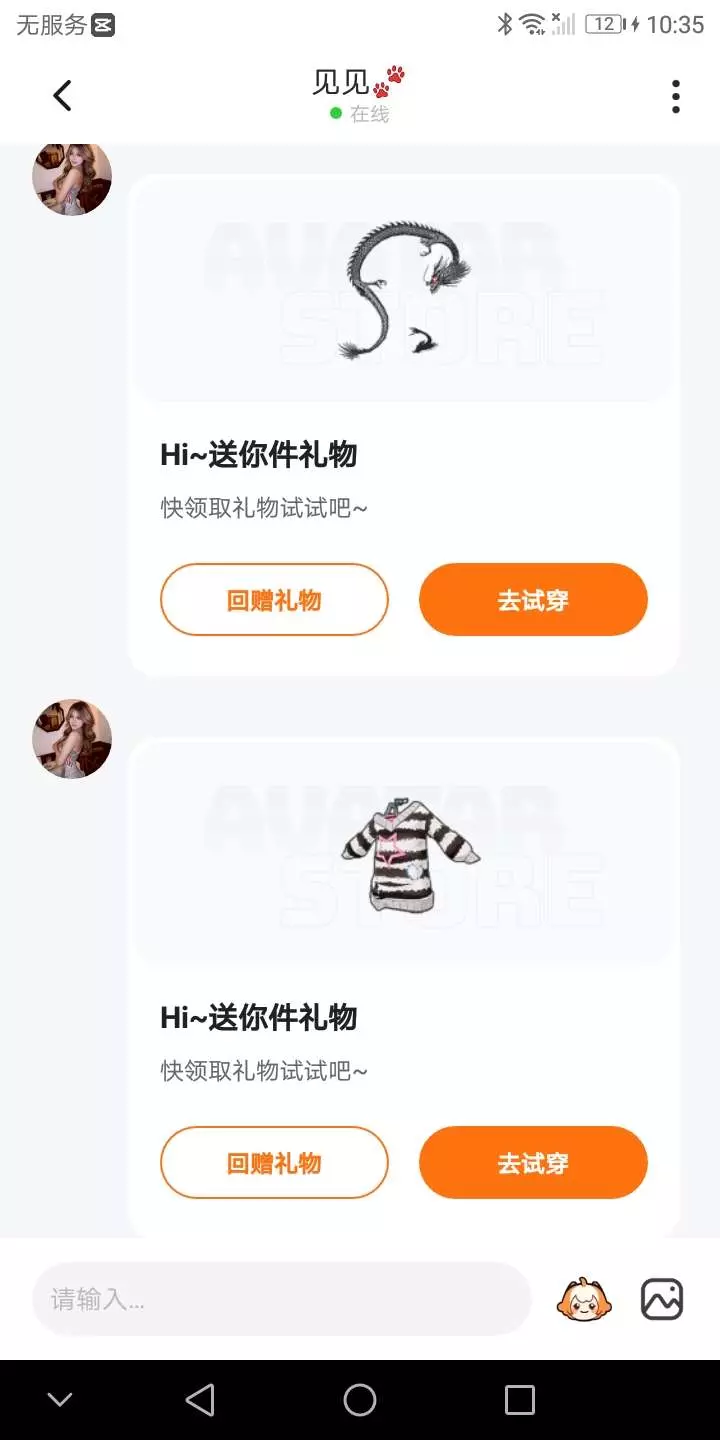Go back using the top-left arrow
Image resolution: width=720 pixels, height=1440 pixels.
tap(62, 96)
